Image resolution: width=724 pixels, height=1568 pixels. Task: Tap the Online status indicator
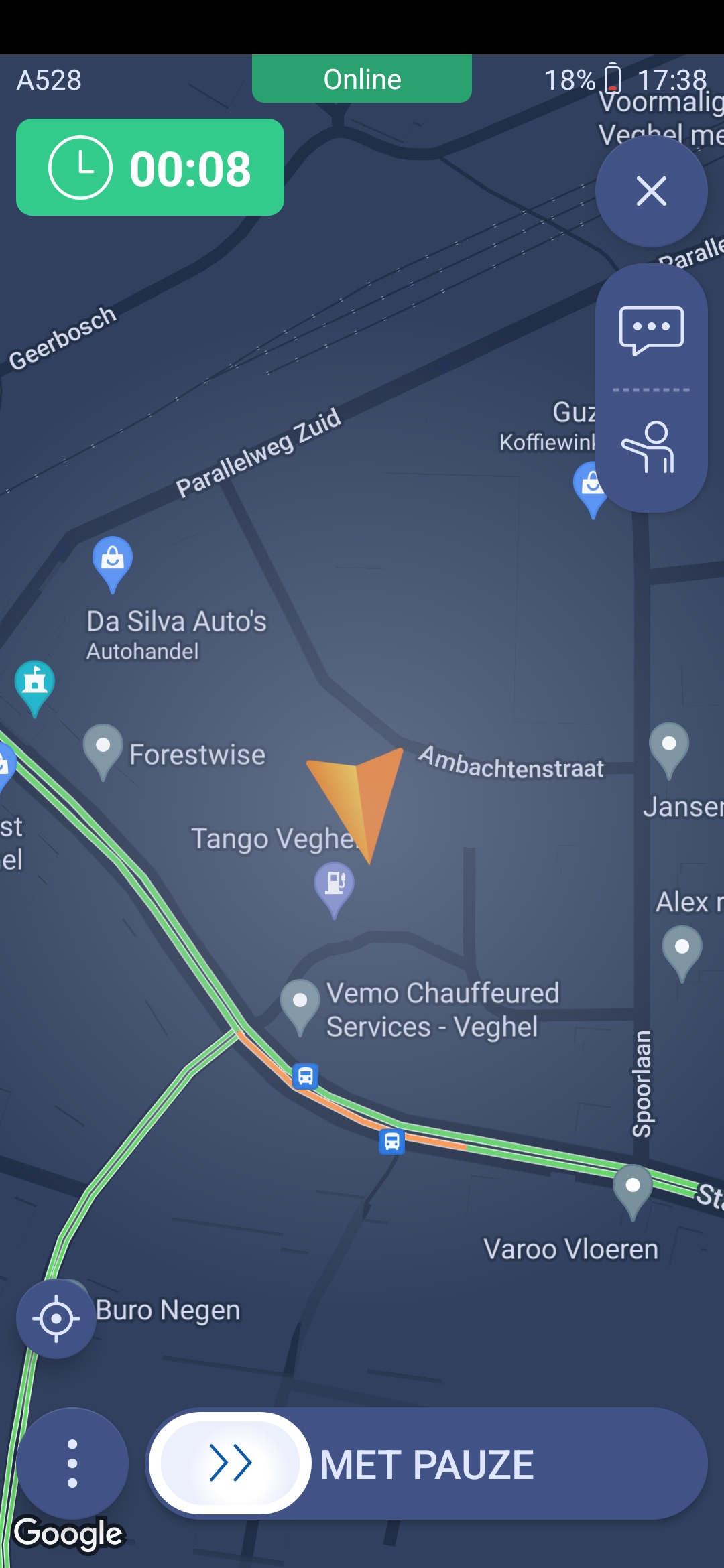pos(362,79)
